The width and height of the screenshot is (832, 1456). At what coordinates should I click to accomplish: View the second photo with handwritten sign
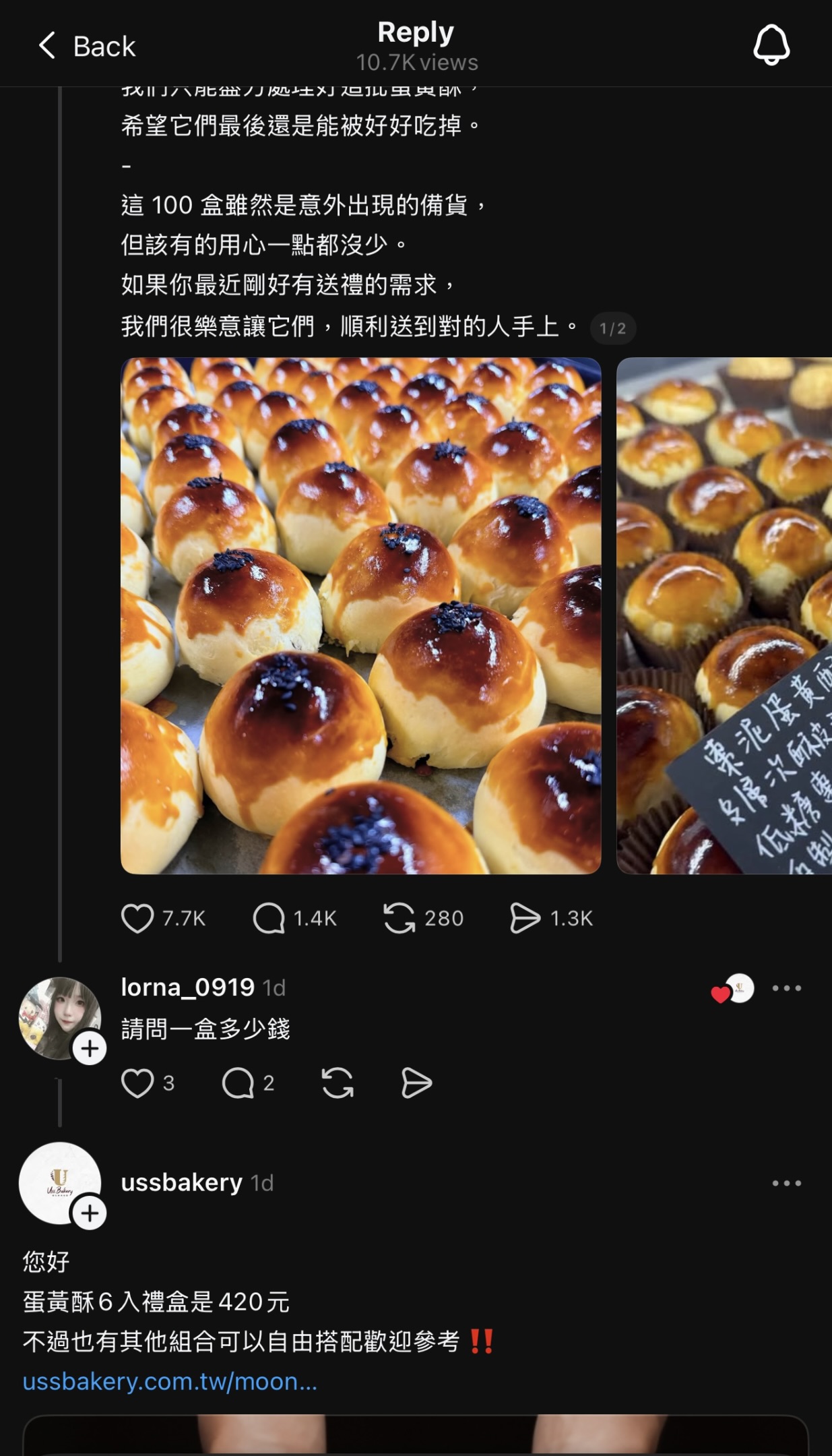coord(724,615)
